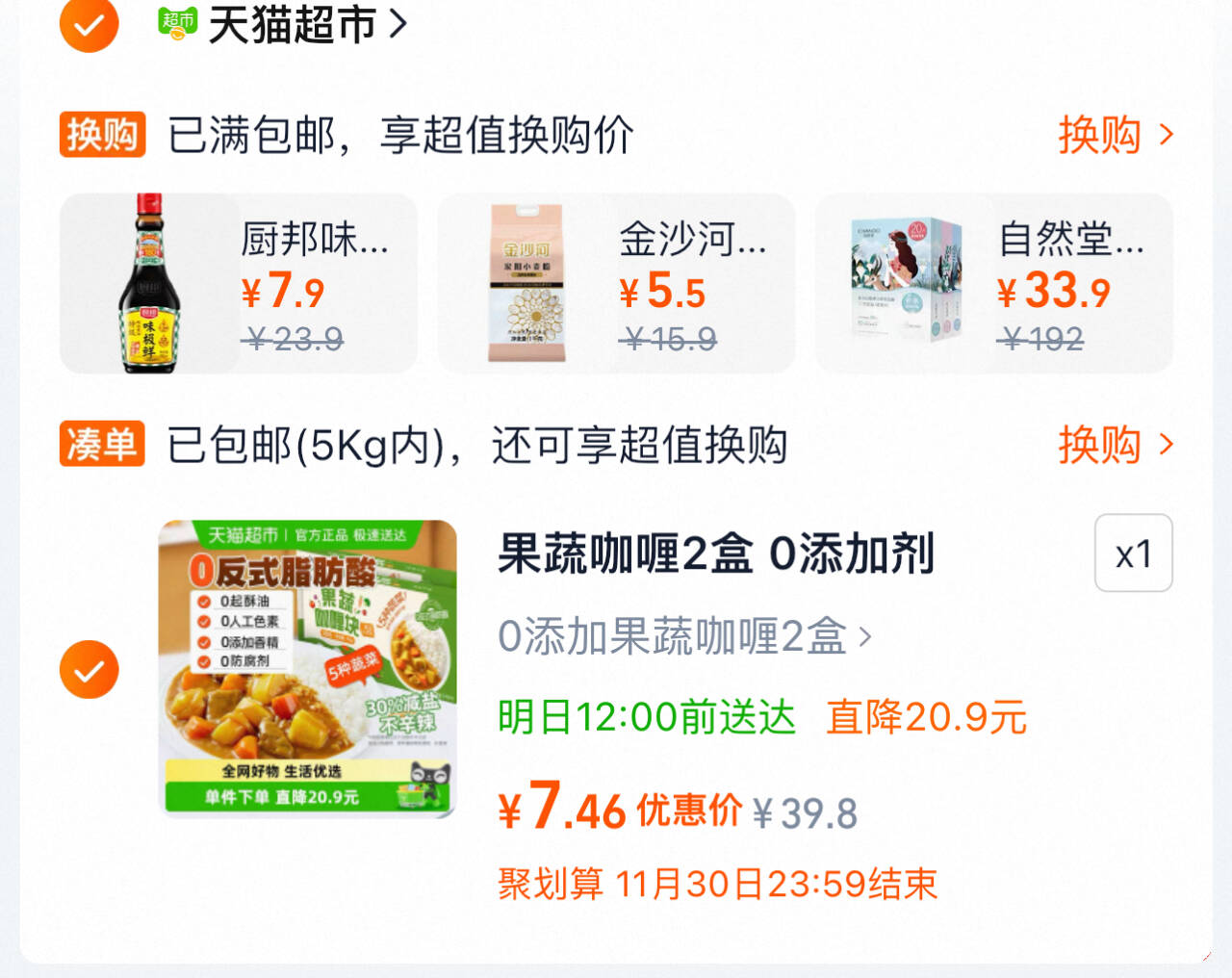Open 换购 link beside 已包邮(5Kg内)
This screenshot has height=978, width=1232.
pyautogui.click(x=1116, y=445)
